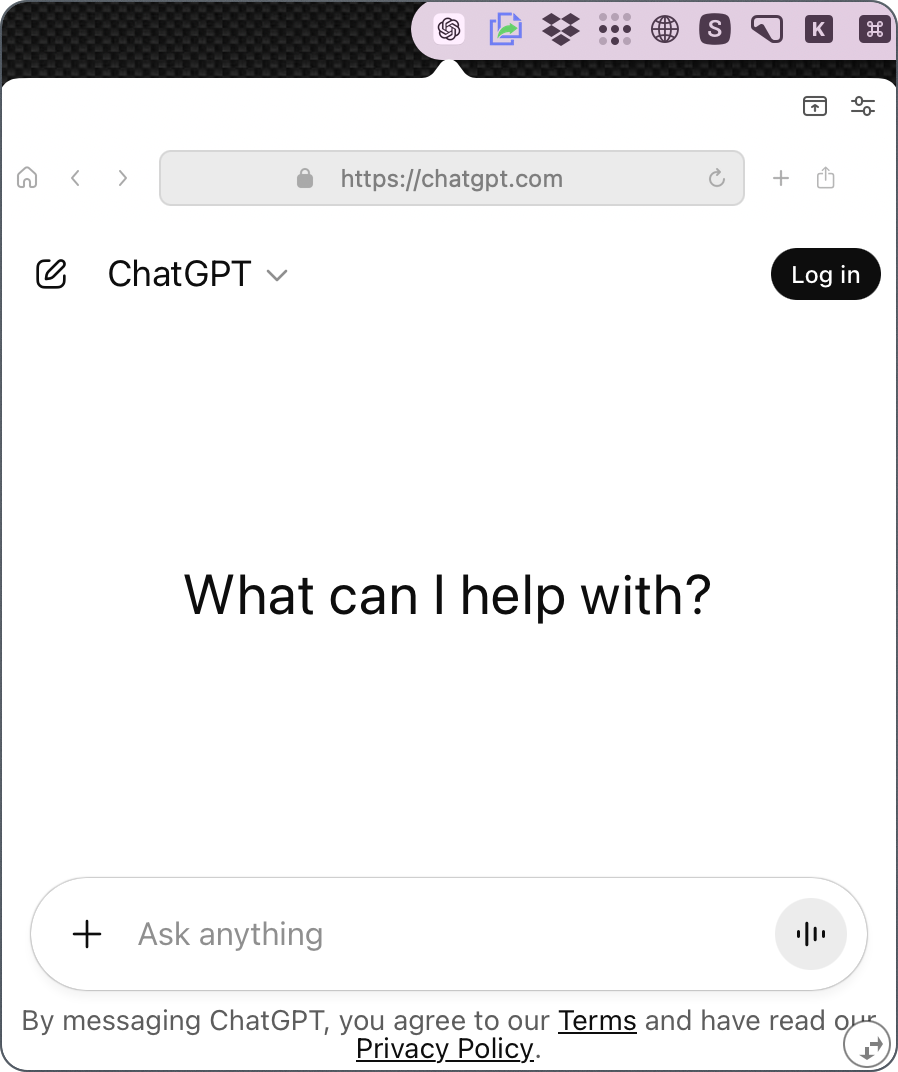The width and height of the screenshot is (898, 1072).
Task: Open the ChatGPT model dropdown
Action: tap(277, 275)
